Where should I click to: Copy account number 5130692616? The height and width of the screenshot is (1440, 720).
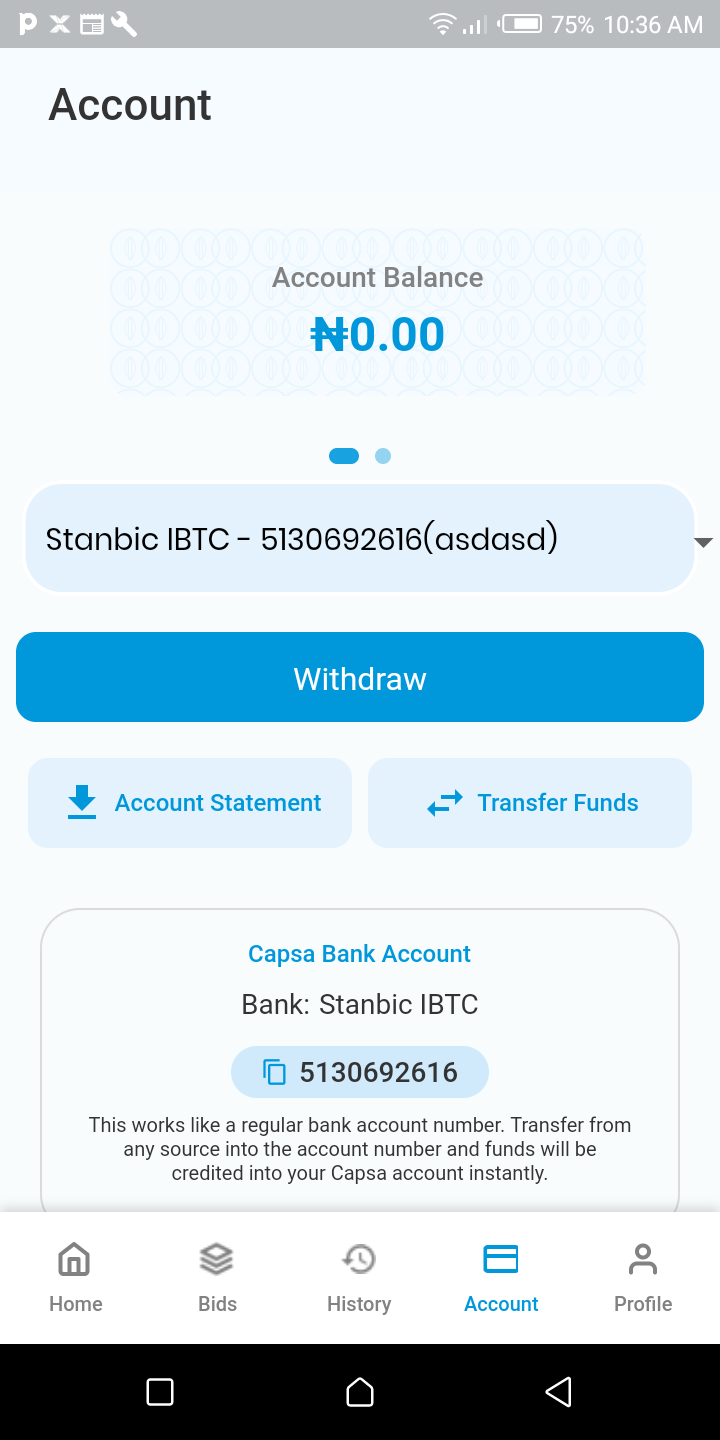tap(360, 1072)
